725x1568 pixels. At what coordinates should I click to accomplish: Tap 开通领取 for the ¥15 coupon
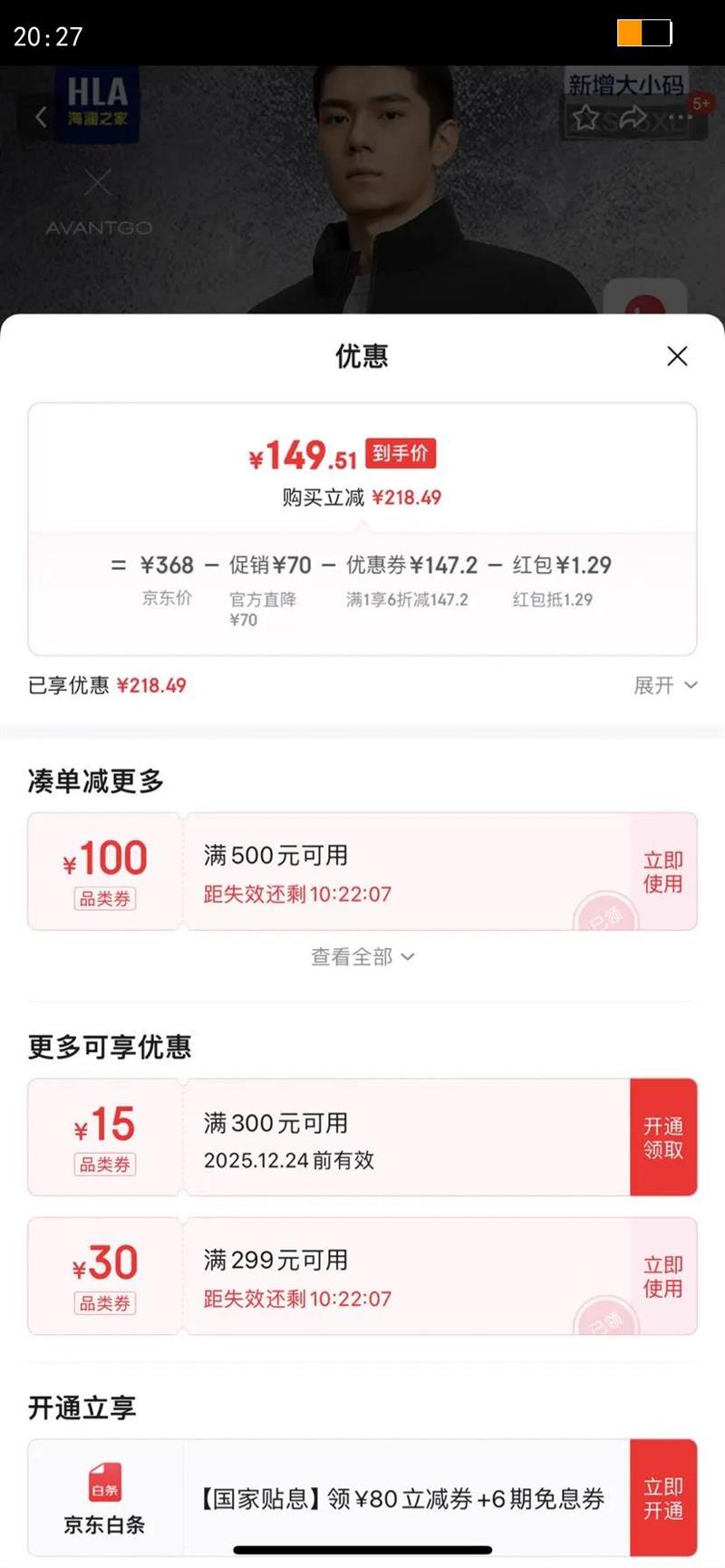[662, 1137]
